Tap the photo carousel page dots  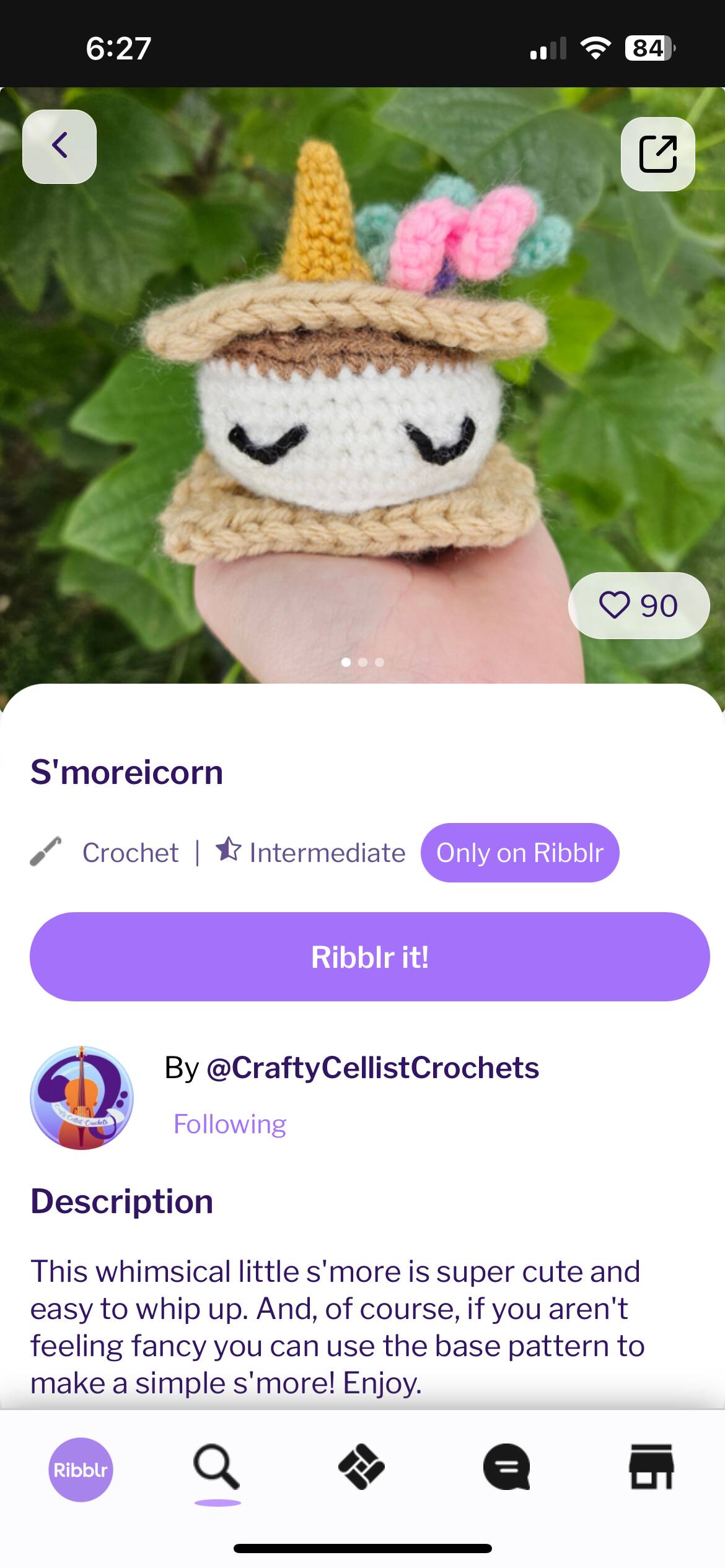tap(362, 663)
